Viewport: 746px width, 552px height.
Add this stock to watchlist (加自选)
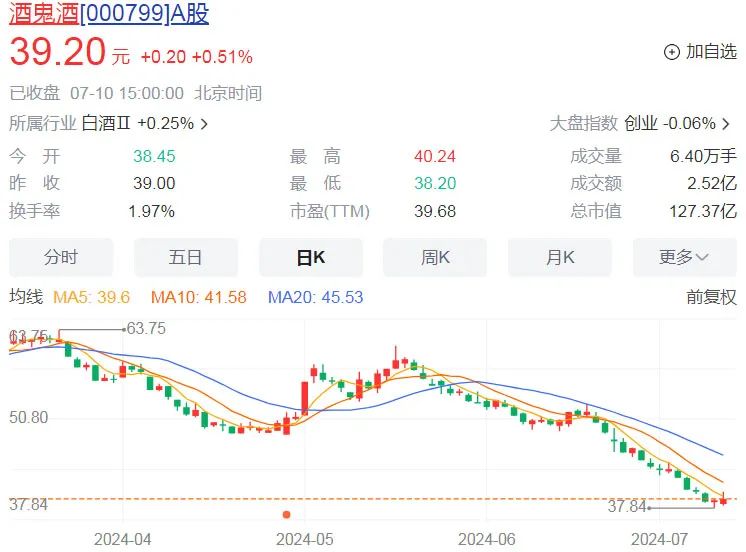(x=700, y=52)
